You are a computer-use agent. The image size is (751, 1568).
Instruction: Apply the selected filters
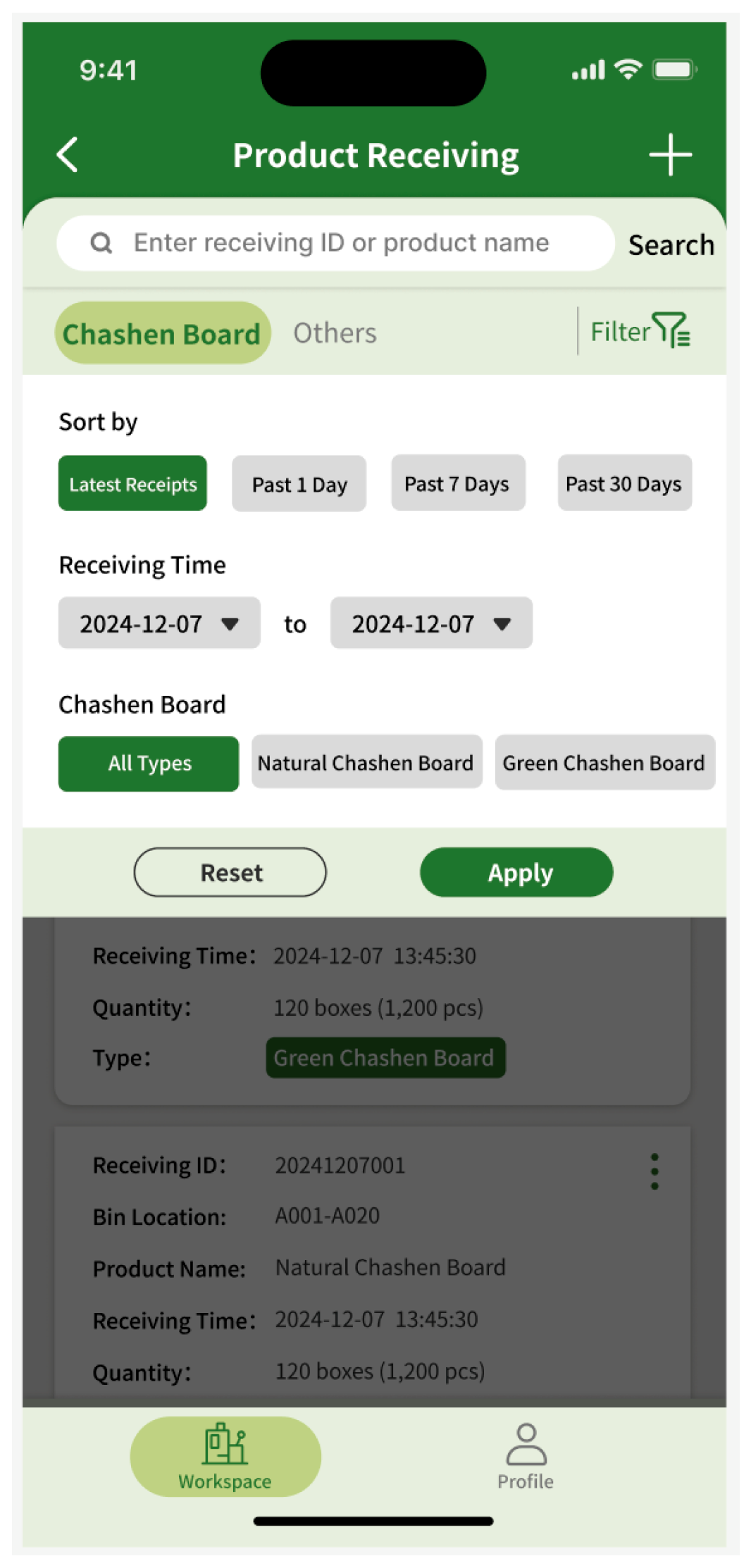(516, 872)
